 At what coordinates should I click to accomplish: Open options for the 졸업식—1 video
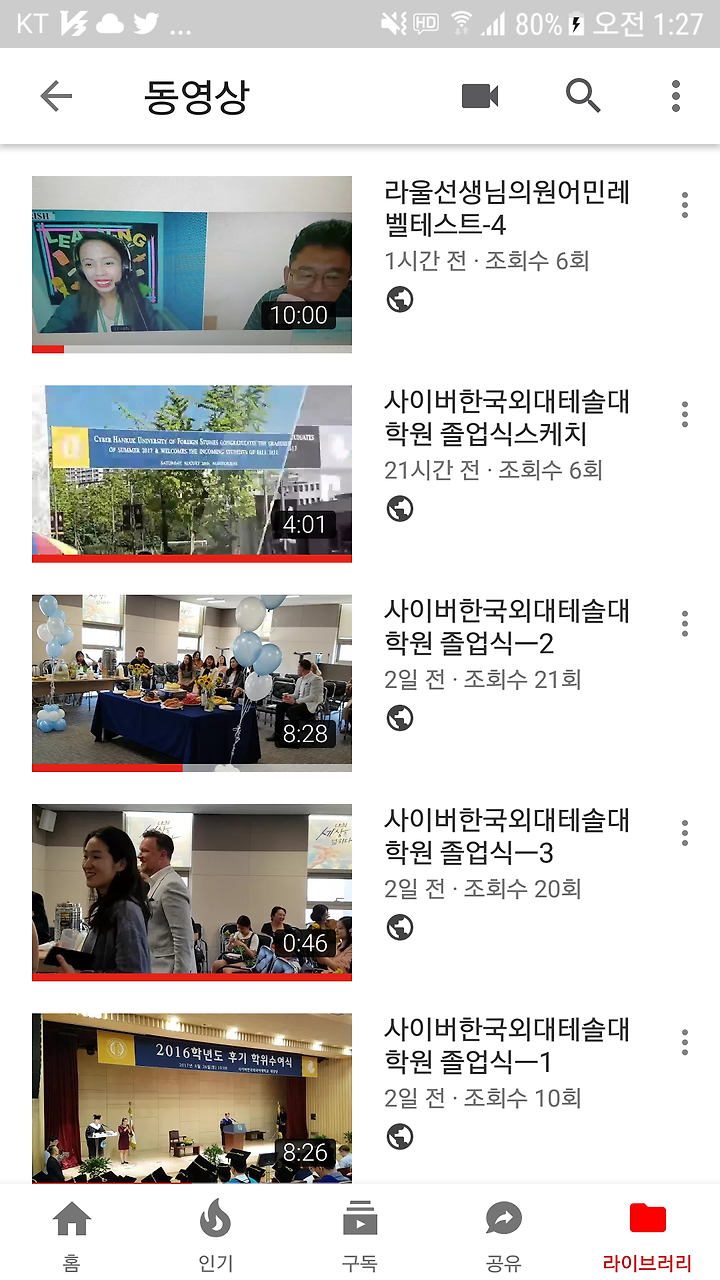pos(685,1042)
